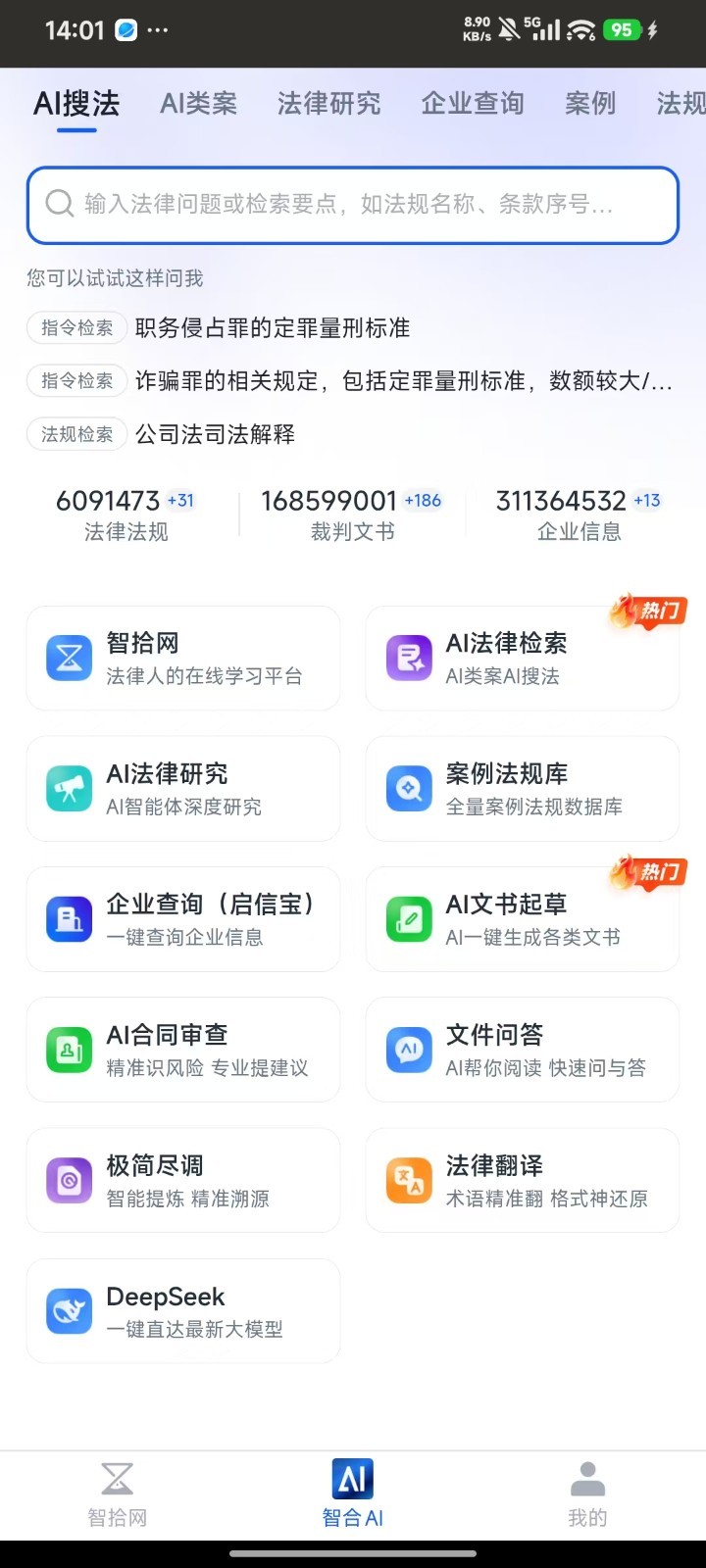Open the 智拾网 learning platform card
Screen dimensions: 706x1568
pos(183,658)
